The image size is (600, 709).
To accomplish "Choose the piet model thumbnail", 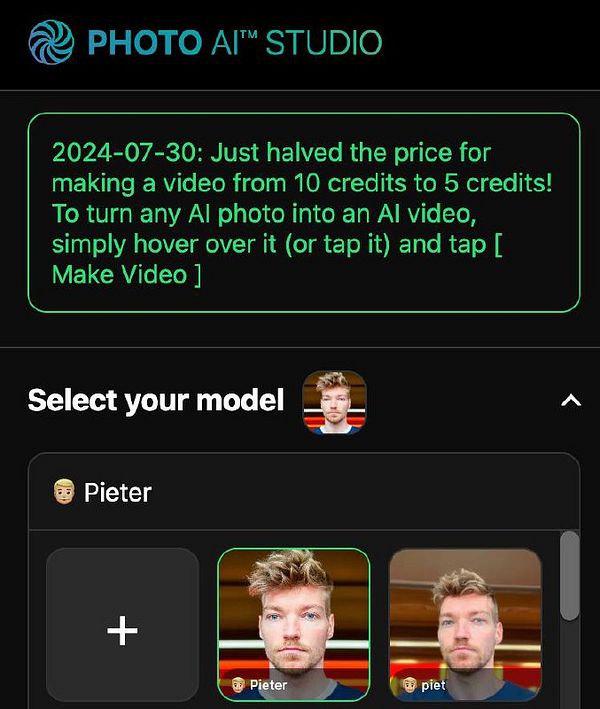I will point(465,624).
